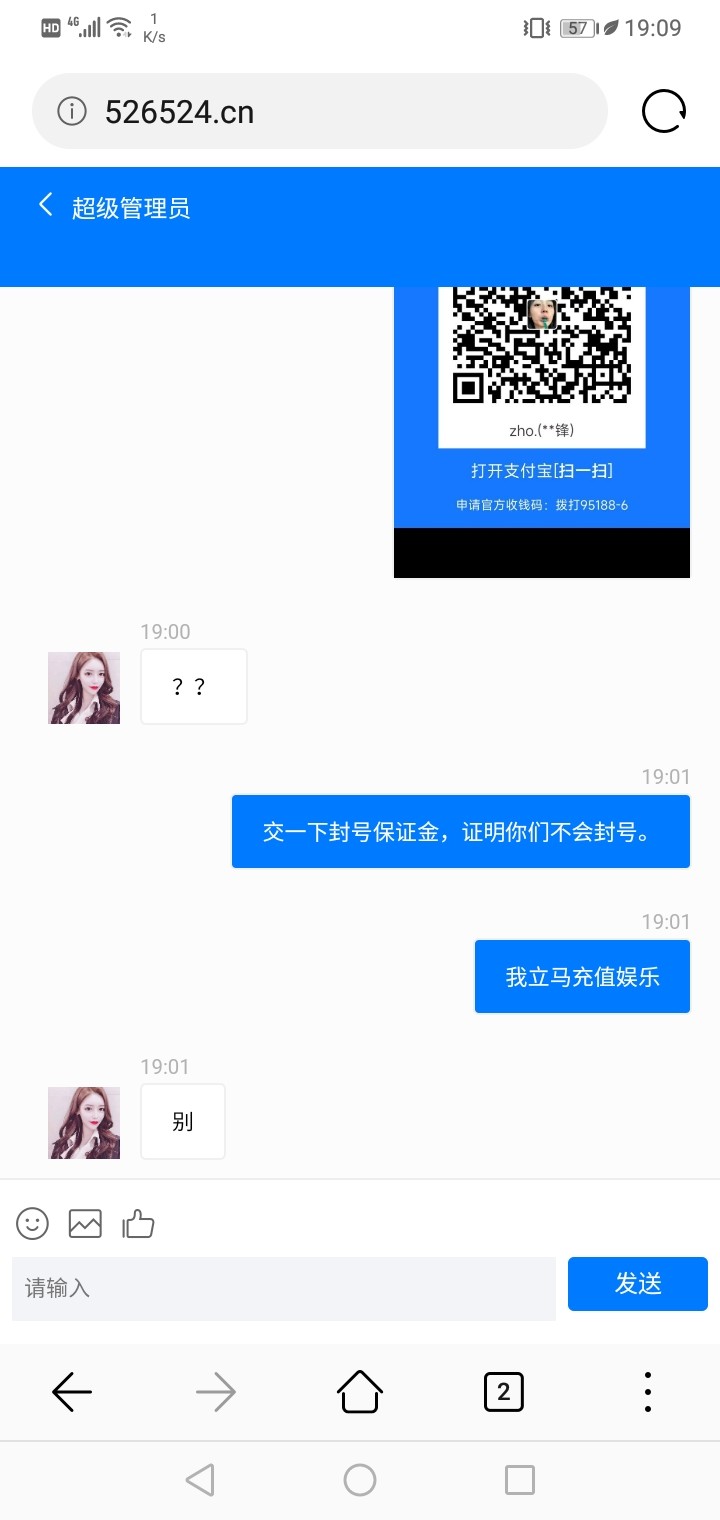Tap the 发送 send button
The height and width of the screenshot is (1520, 720).
(637, 1284)
